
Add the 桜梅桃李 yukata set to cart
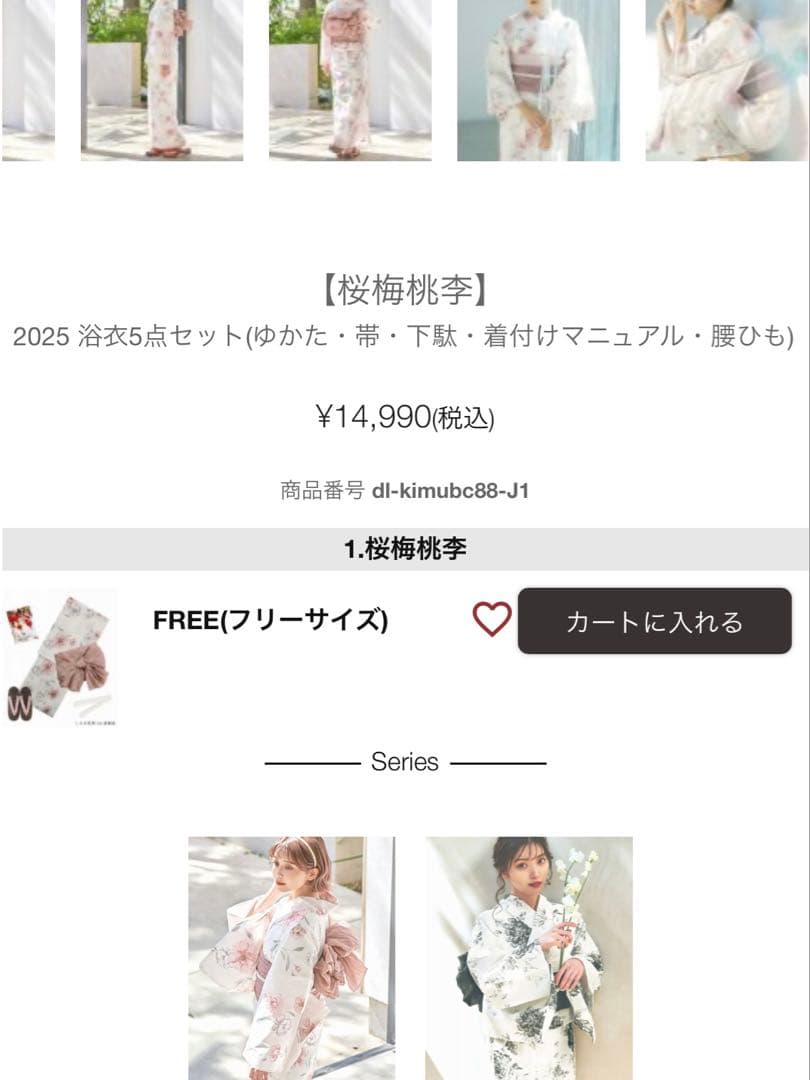655,623
